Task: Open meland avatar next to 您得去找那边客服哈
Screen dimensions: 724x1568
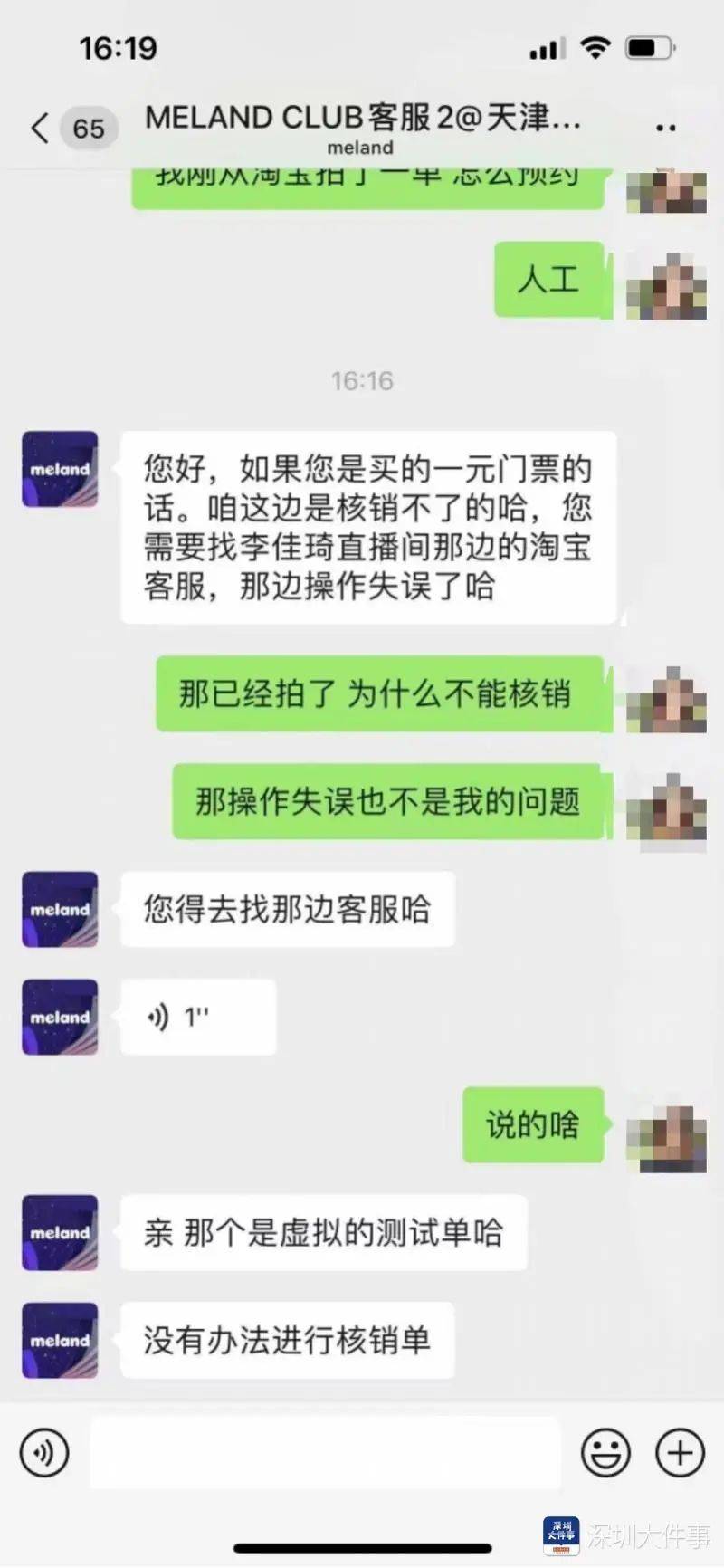Action: (60, 910)
